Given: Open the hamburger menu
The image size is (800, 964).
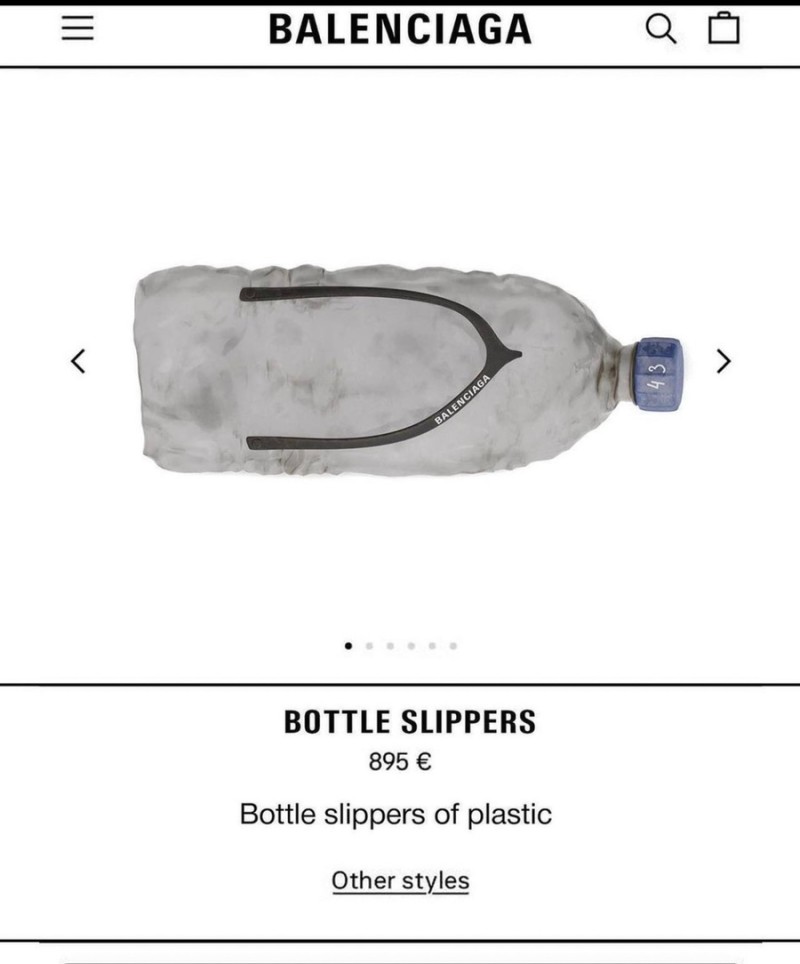Looking at the screenshot, I should pos(78,28).
